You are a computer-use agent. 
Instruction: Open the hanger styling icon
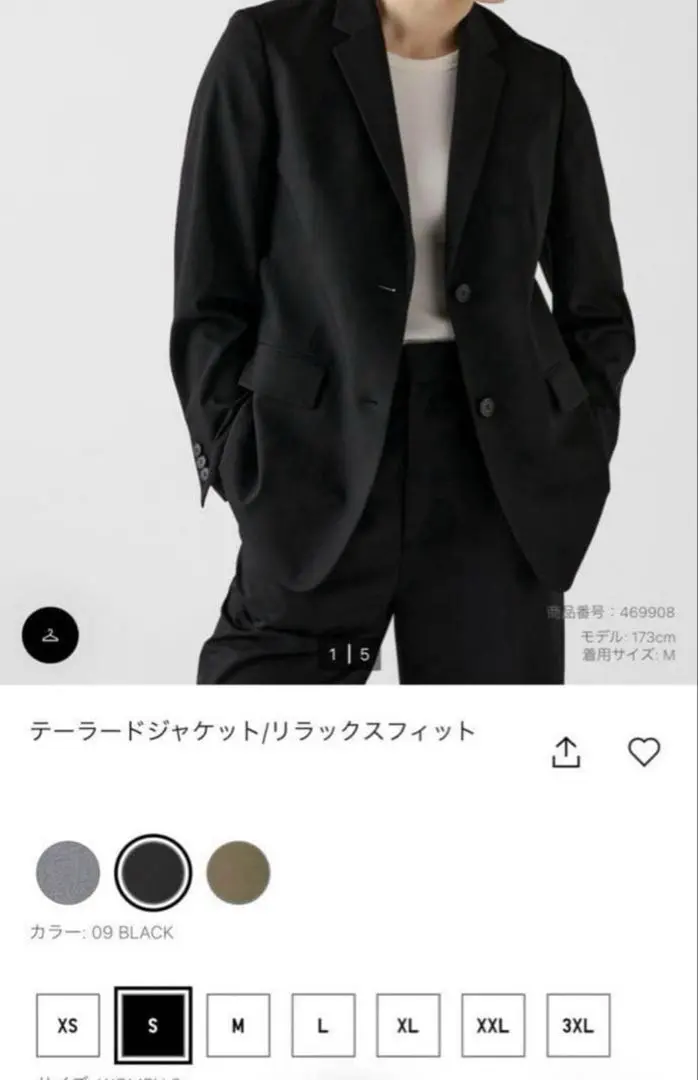[50, 634]
